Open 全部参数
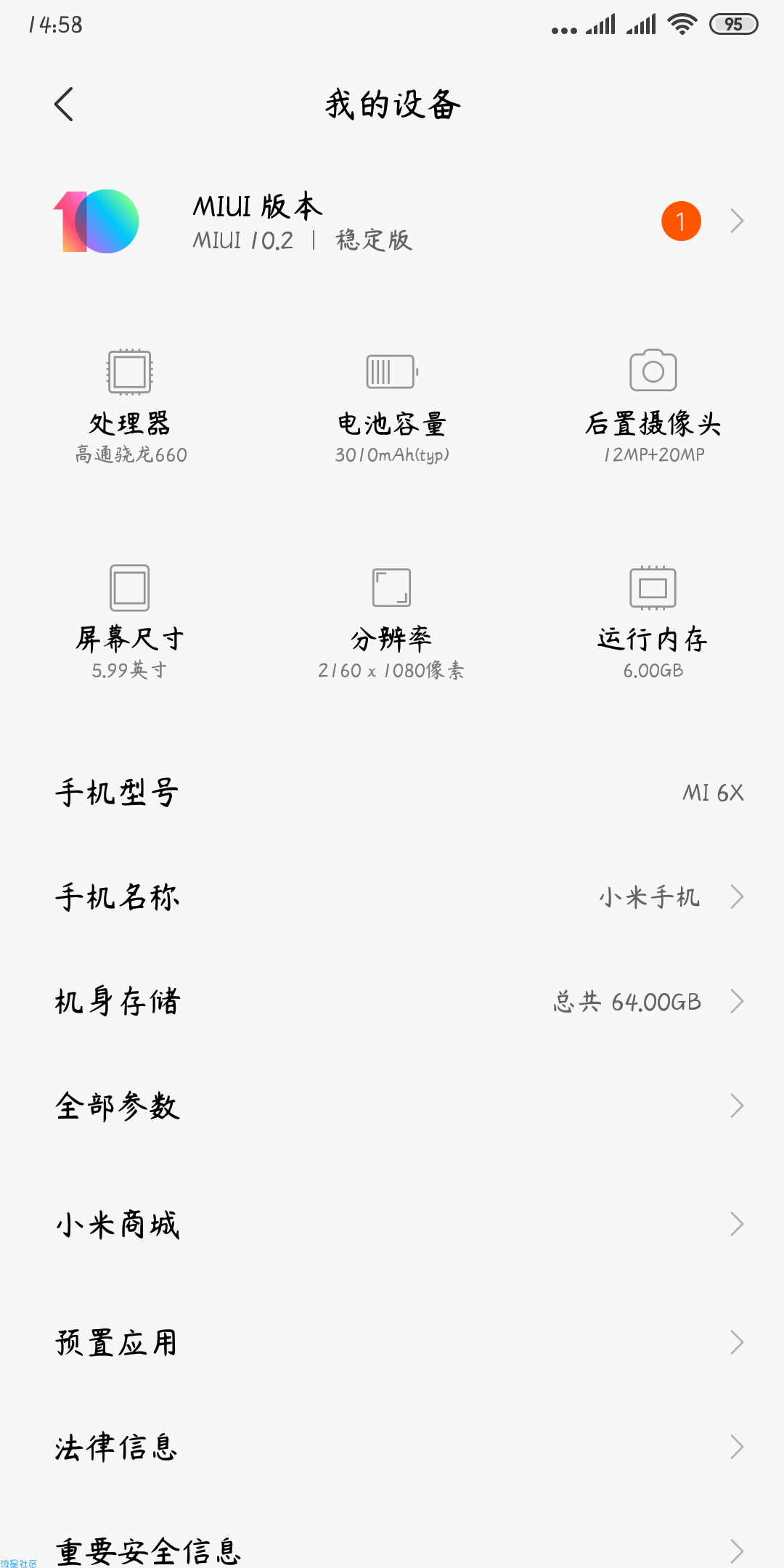 (392, 1106)
